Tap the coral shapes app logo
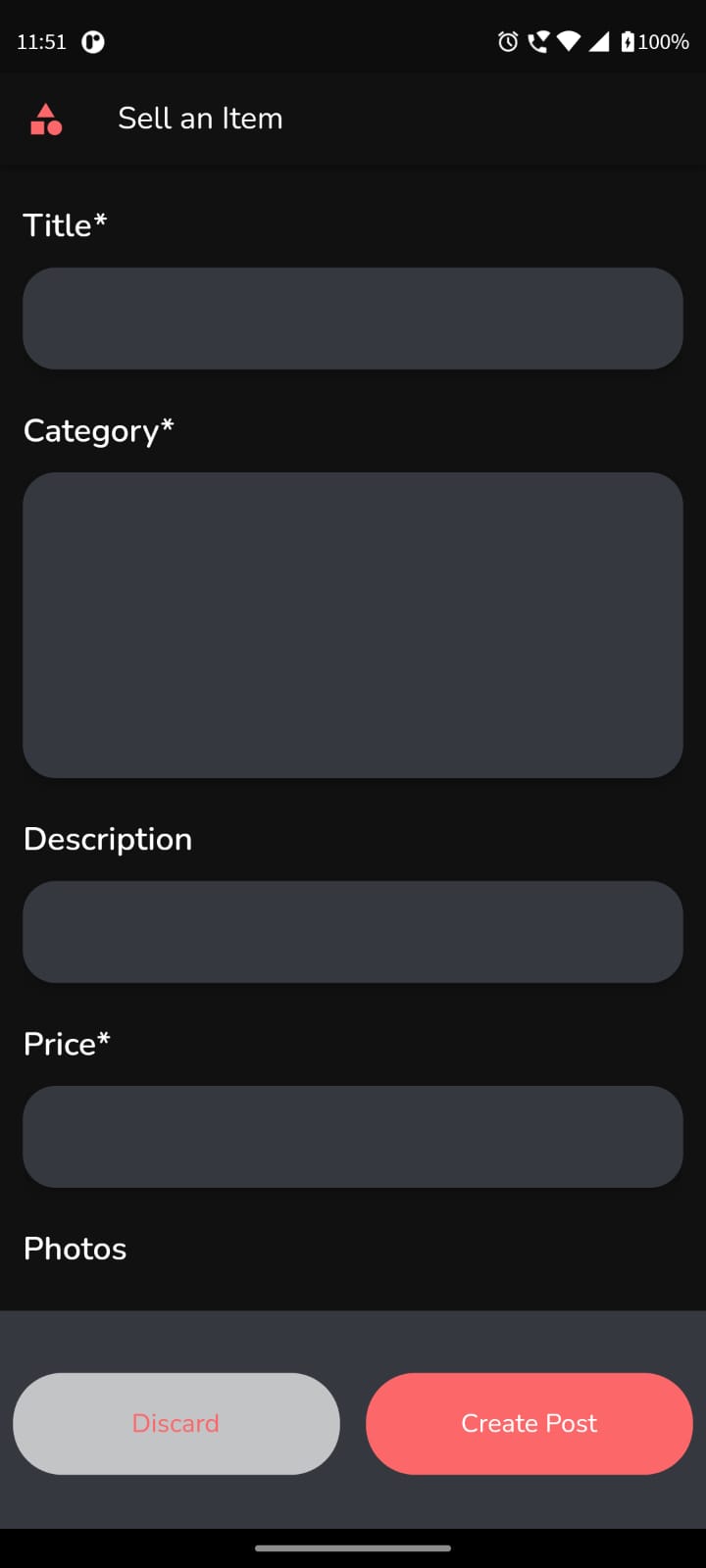 click(x=45, y=120)
